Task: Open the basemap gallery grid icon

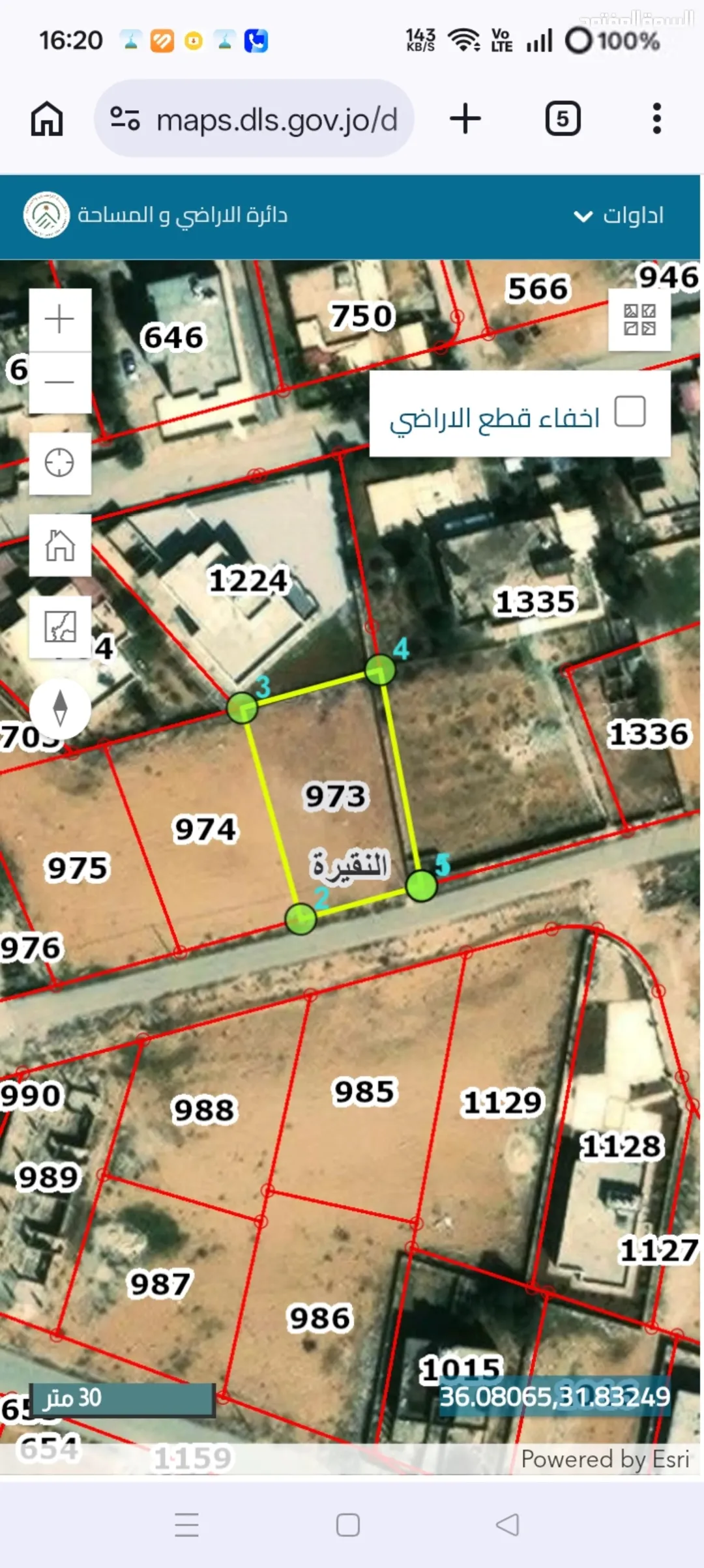Action: [639, 320]
